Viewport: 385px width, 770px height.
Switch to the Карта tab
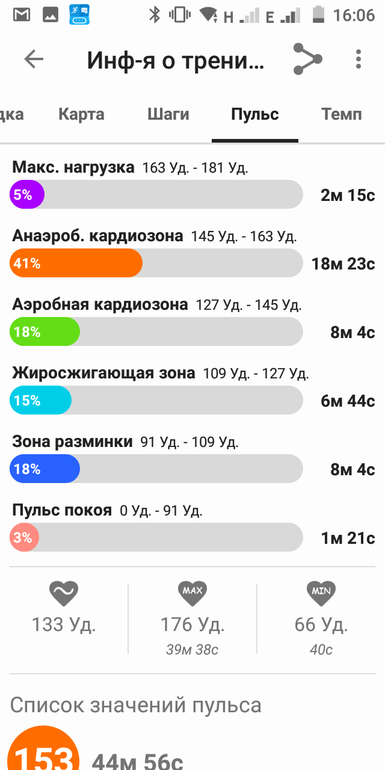82,114
